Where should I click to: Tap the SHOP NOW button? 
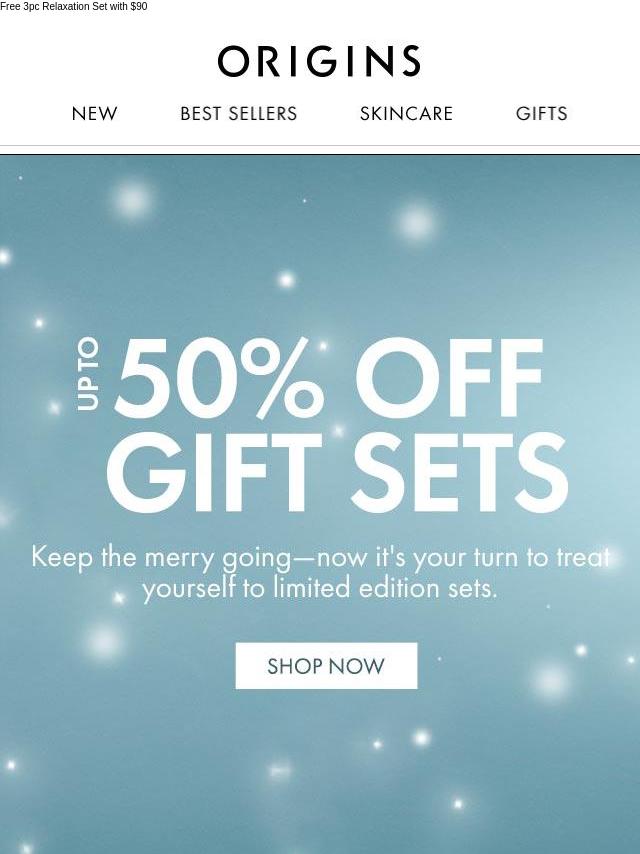point(326,666)
